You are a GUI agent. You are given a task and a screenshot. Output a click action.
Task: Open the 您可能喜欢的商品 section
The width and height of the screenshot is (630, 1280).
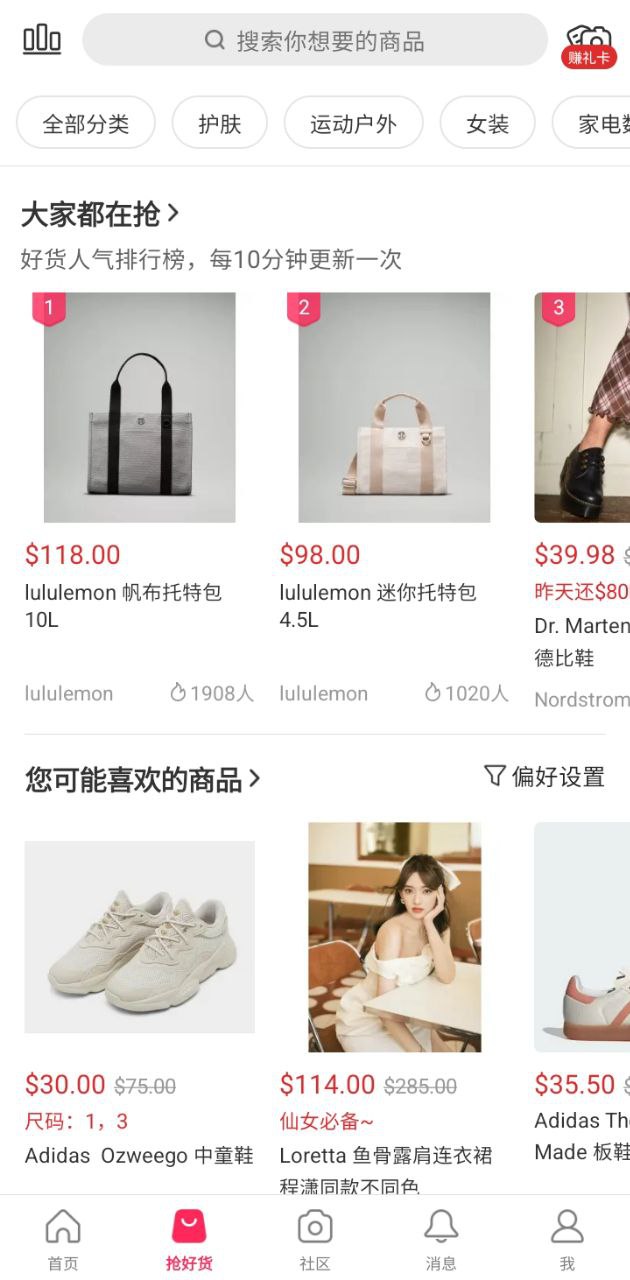coord(142,779)
